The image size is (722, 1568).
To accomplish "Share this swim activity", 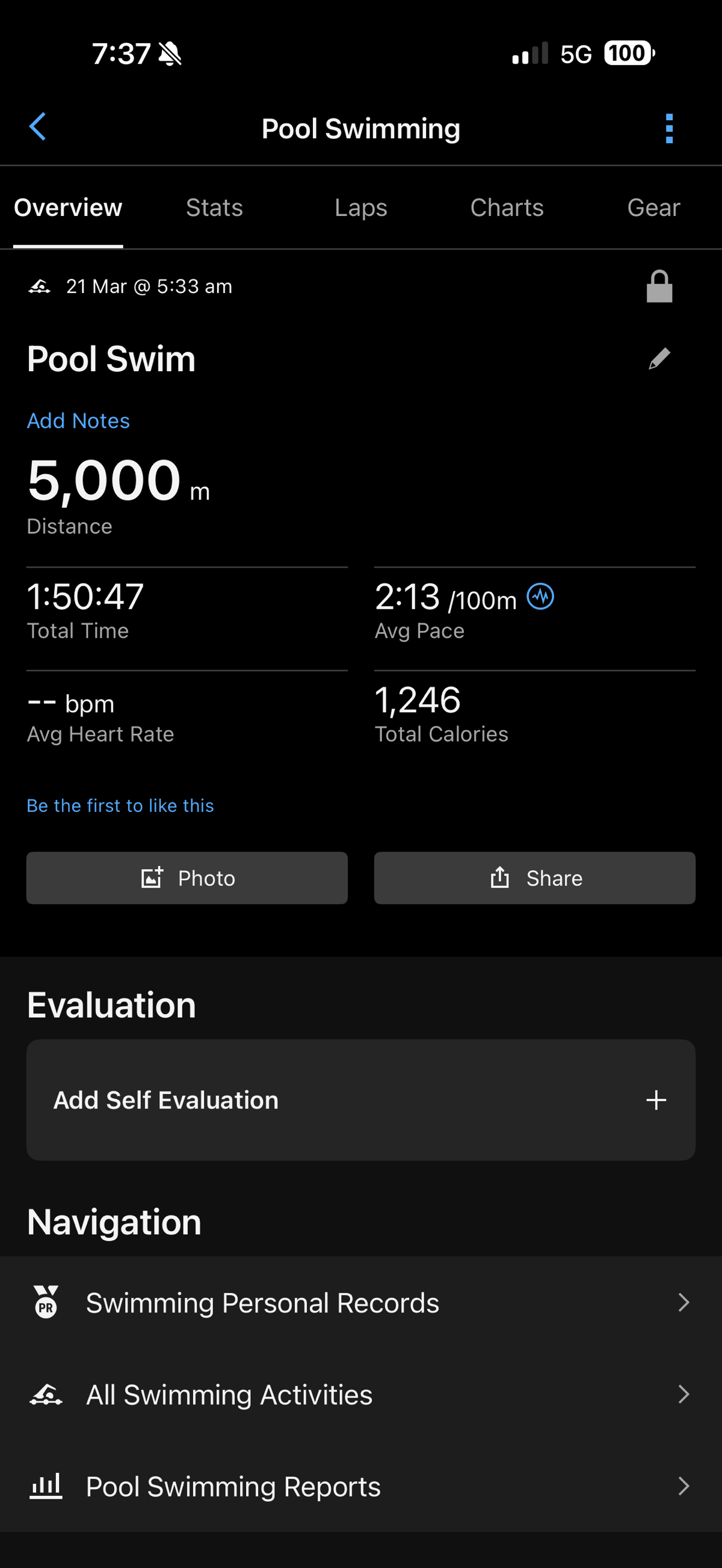I will (x=534, y=878).
